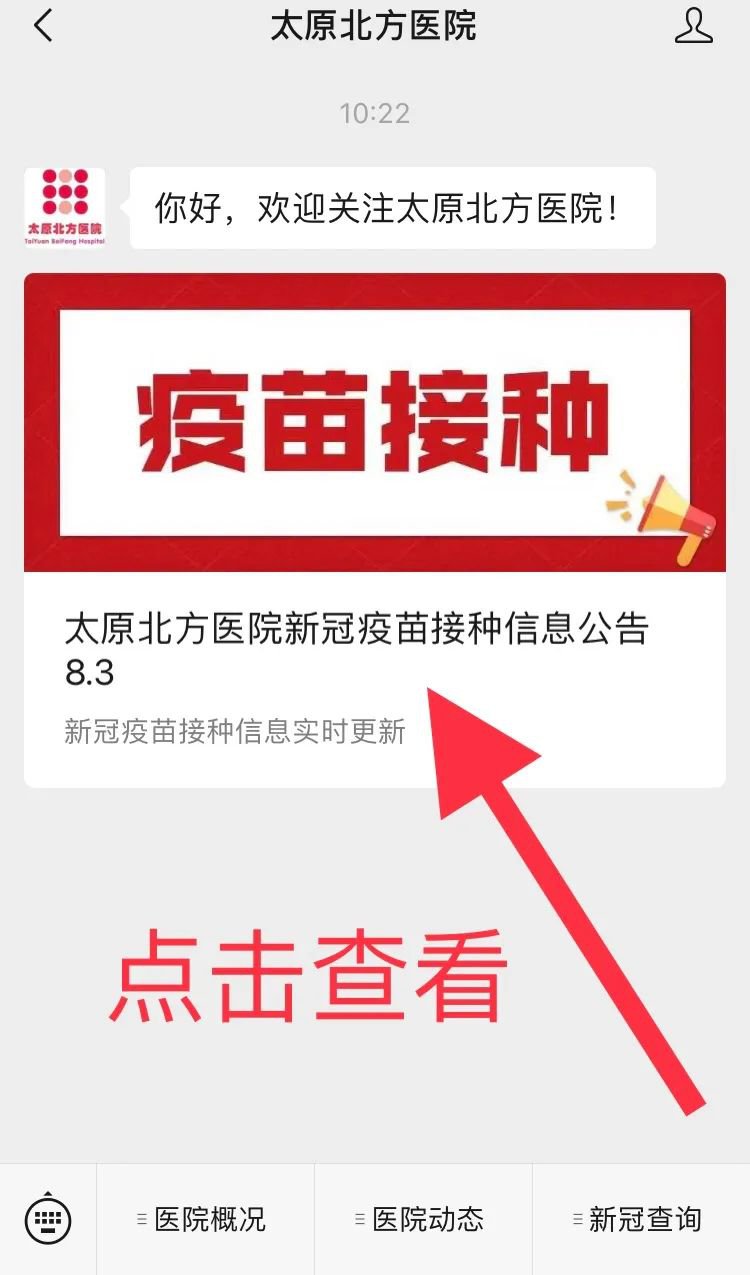Open the 新冠查询 menu

point(641,1219)
